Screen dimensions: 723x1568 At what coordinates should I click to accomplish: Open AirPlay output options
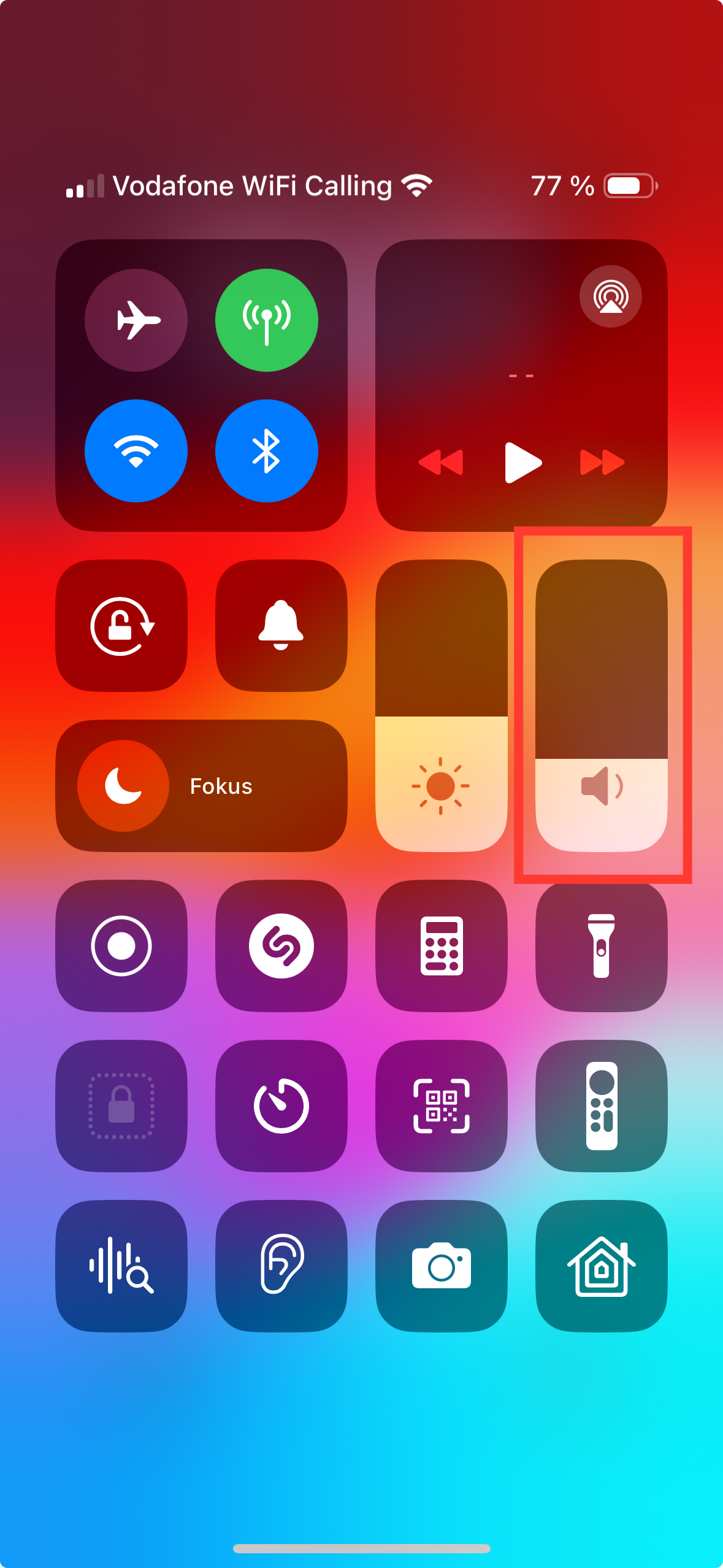pyautogui.click(x=610, y=296)
